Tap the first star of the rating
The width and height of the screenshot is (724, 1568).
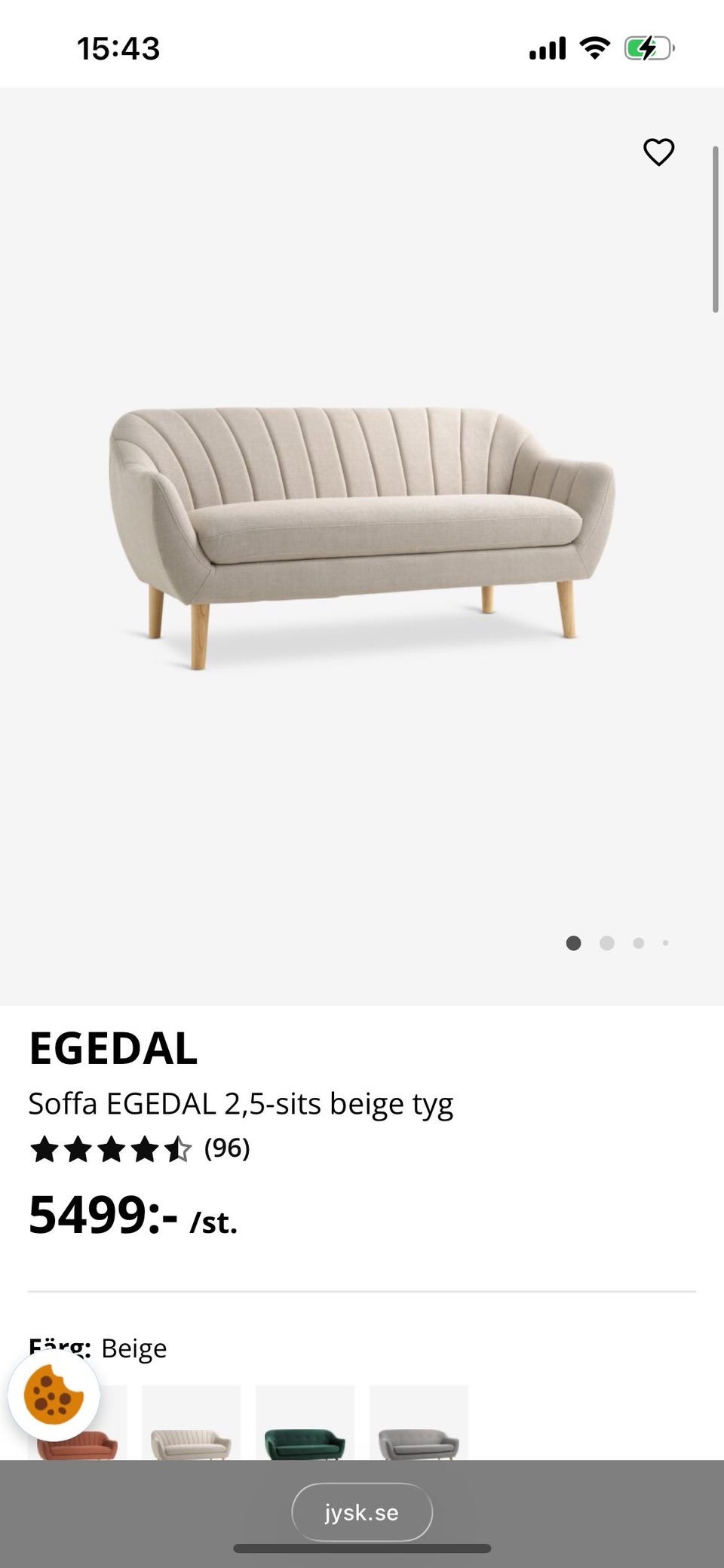pos(44,1150)
